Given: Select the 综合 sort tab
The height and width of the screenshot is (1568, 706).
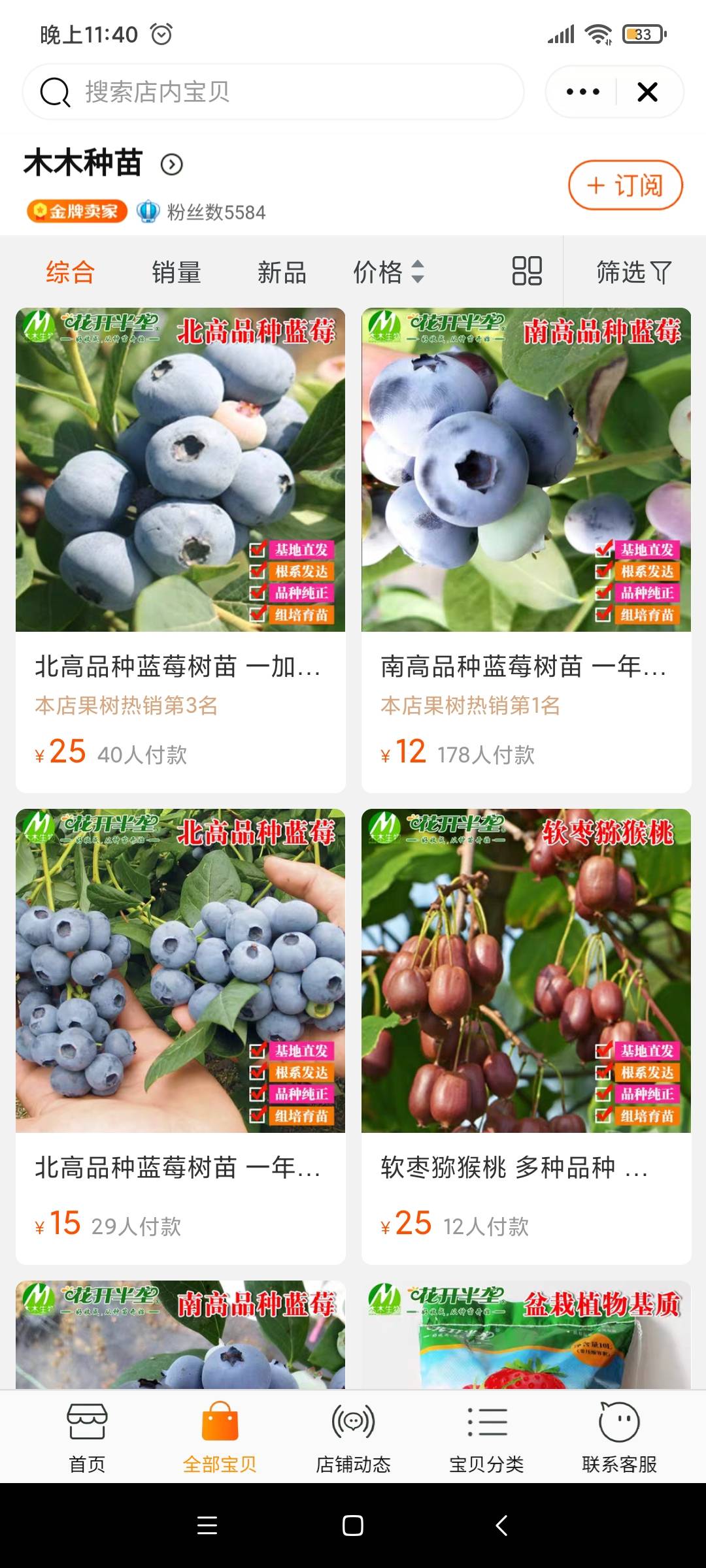Looking at the screenshot, I should tap(71, 272).
